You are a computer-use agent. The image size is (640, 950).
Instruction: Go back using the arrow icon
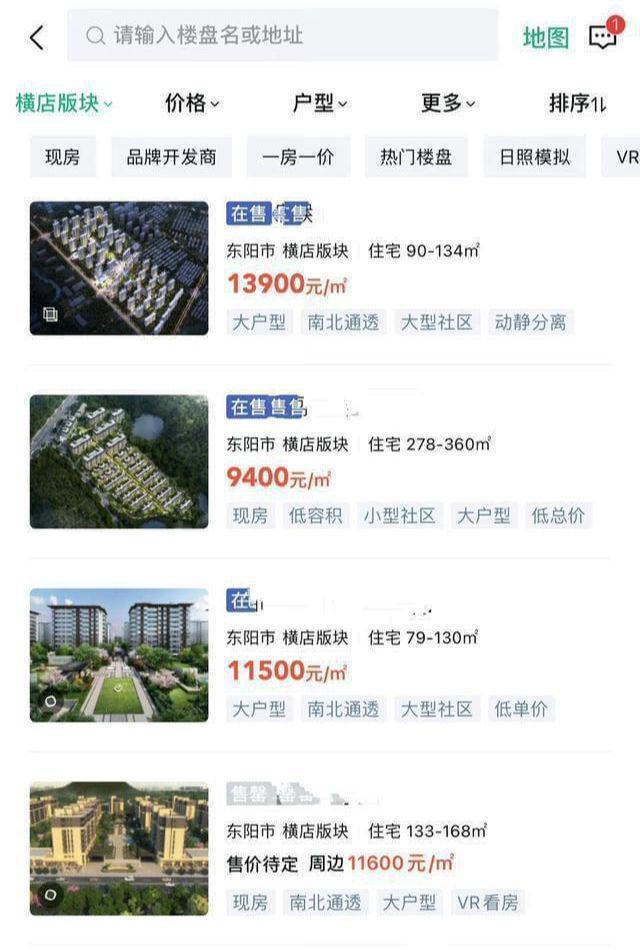click(x=37, y=38)
